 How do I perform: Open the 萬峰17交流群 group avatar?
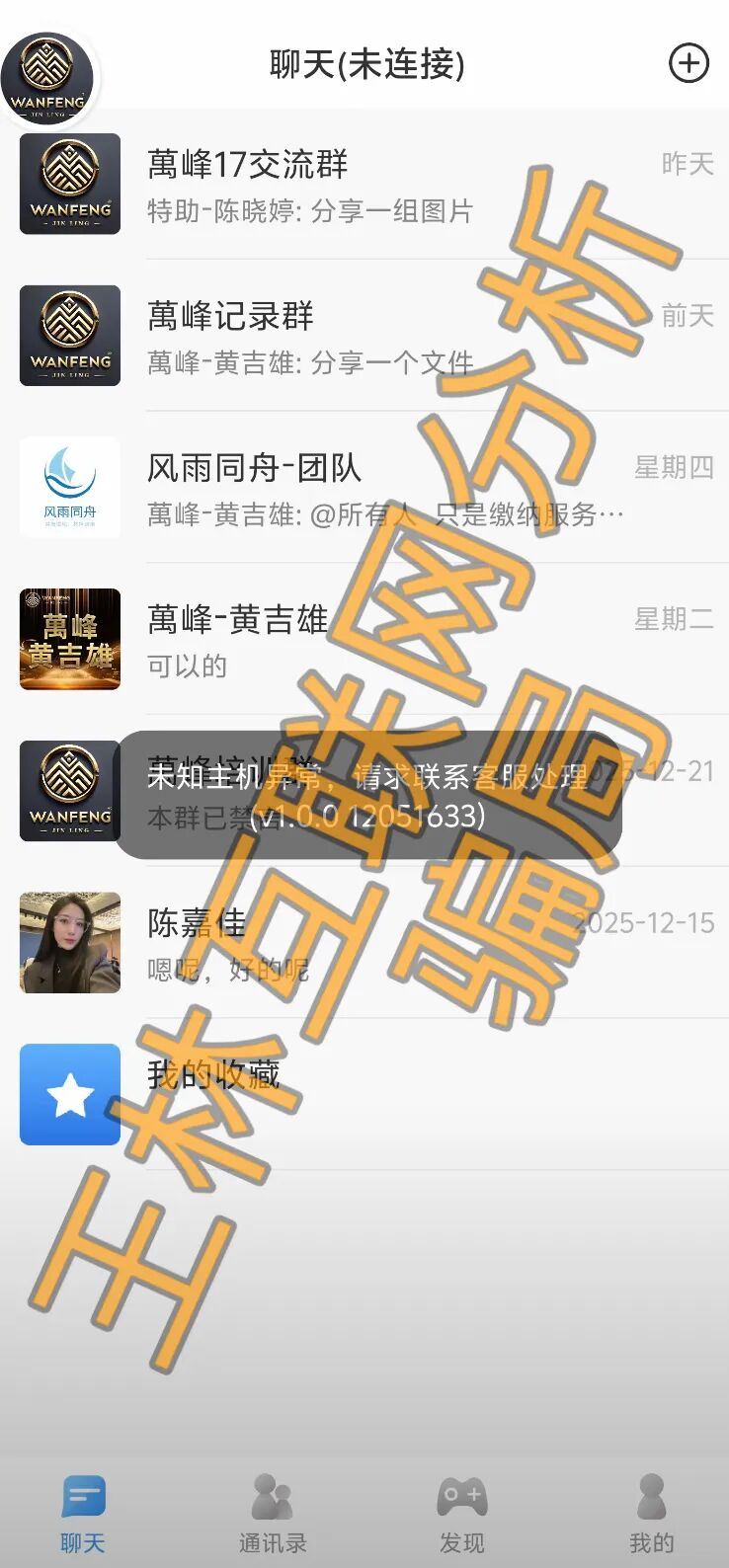pyautogui.click(x=69, y=184)
